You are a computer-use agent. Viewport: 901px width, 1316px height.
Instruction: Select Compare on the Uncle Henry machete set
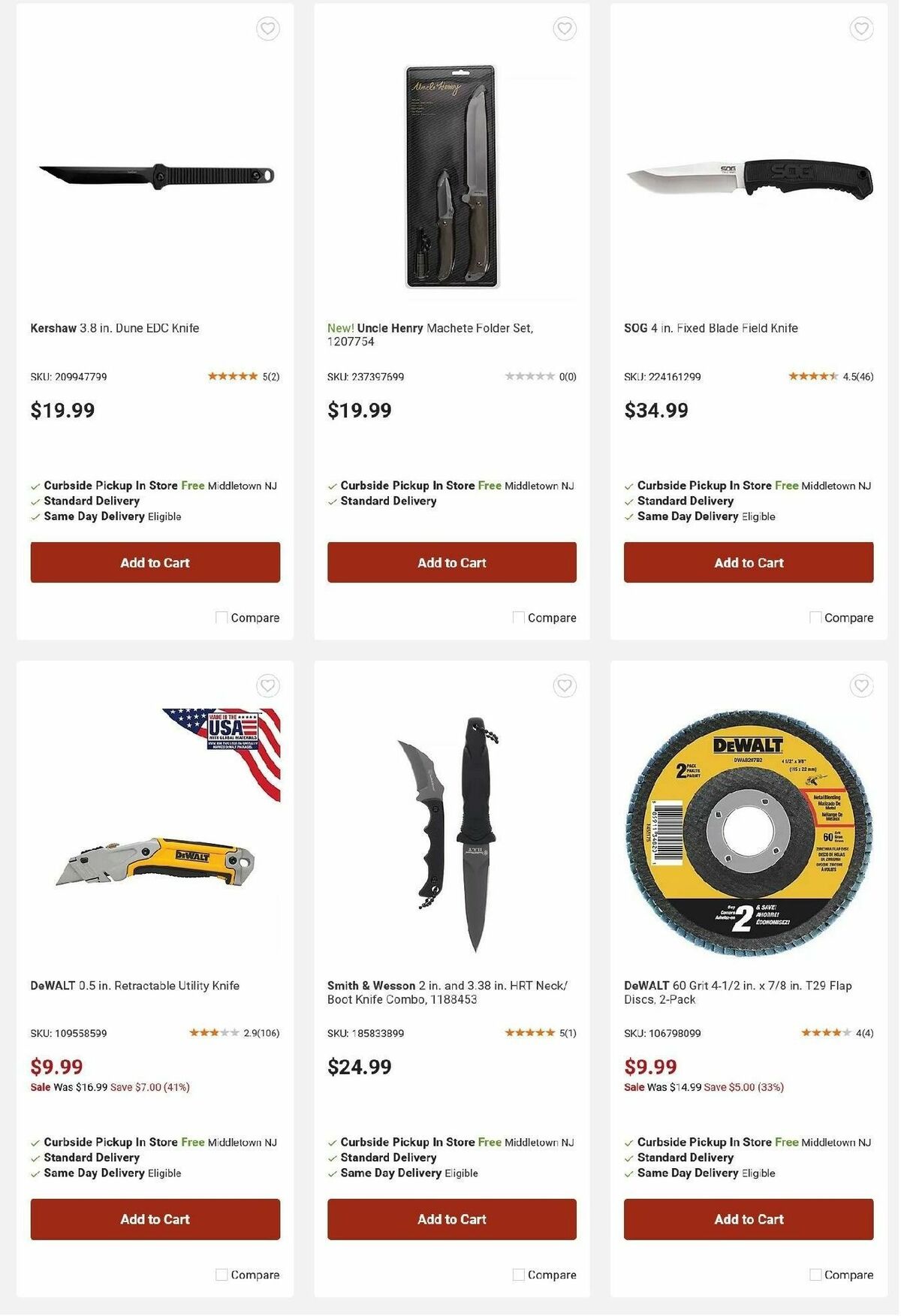point(518,617)
